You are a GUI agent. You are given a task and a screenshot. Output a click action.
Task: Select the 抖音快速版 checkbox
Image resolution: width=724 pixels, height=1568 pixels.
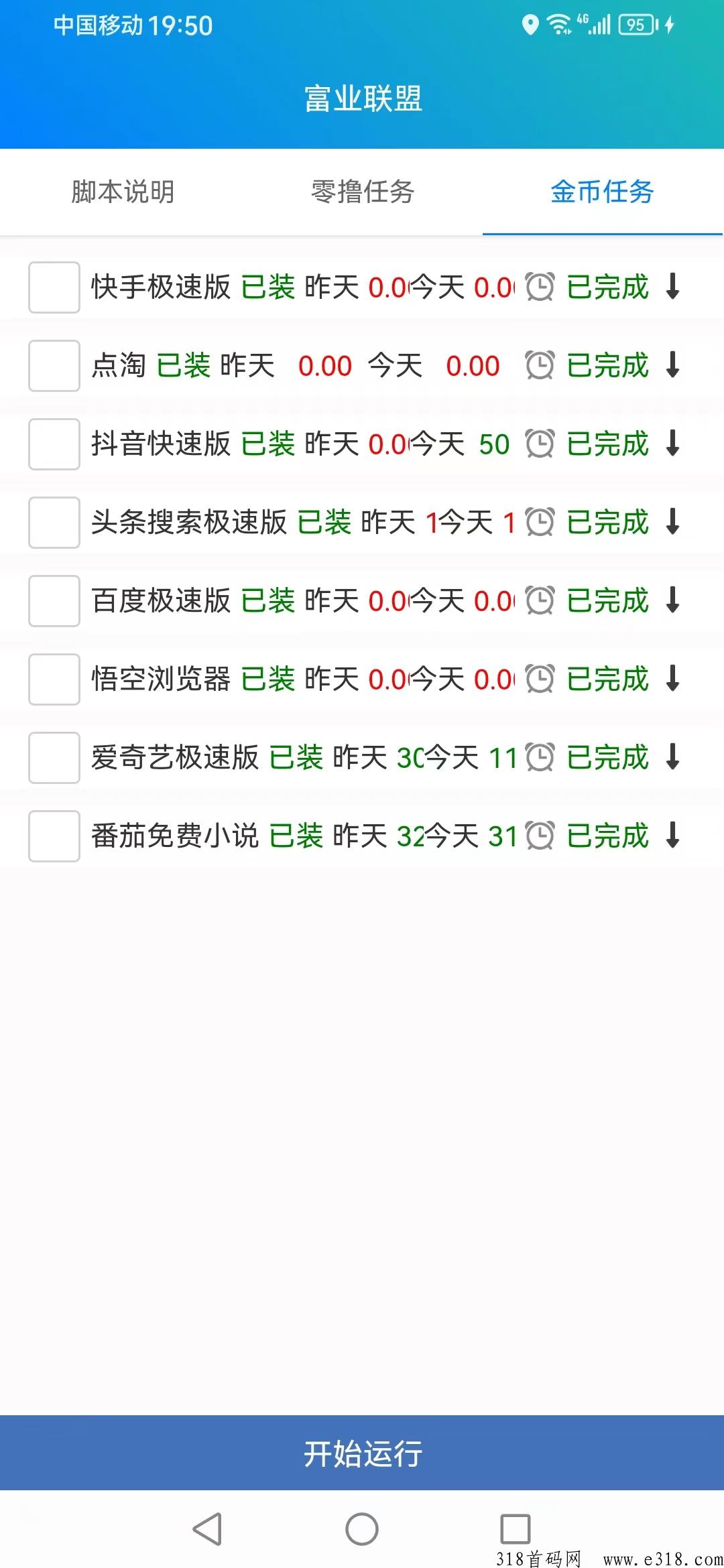pos(54,444)
